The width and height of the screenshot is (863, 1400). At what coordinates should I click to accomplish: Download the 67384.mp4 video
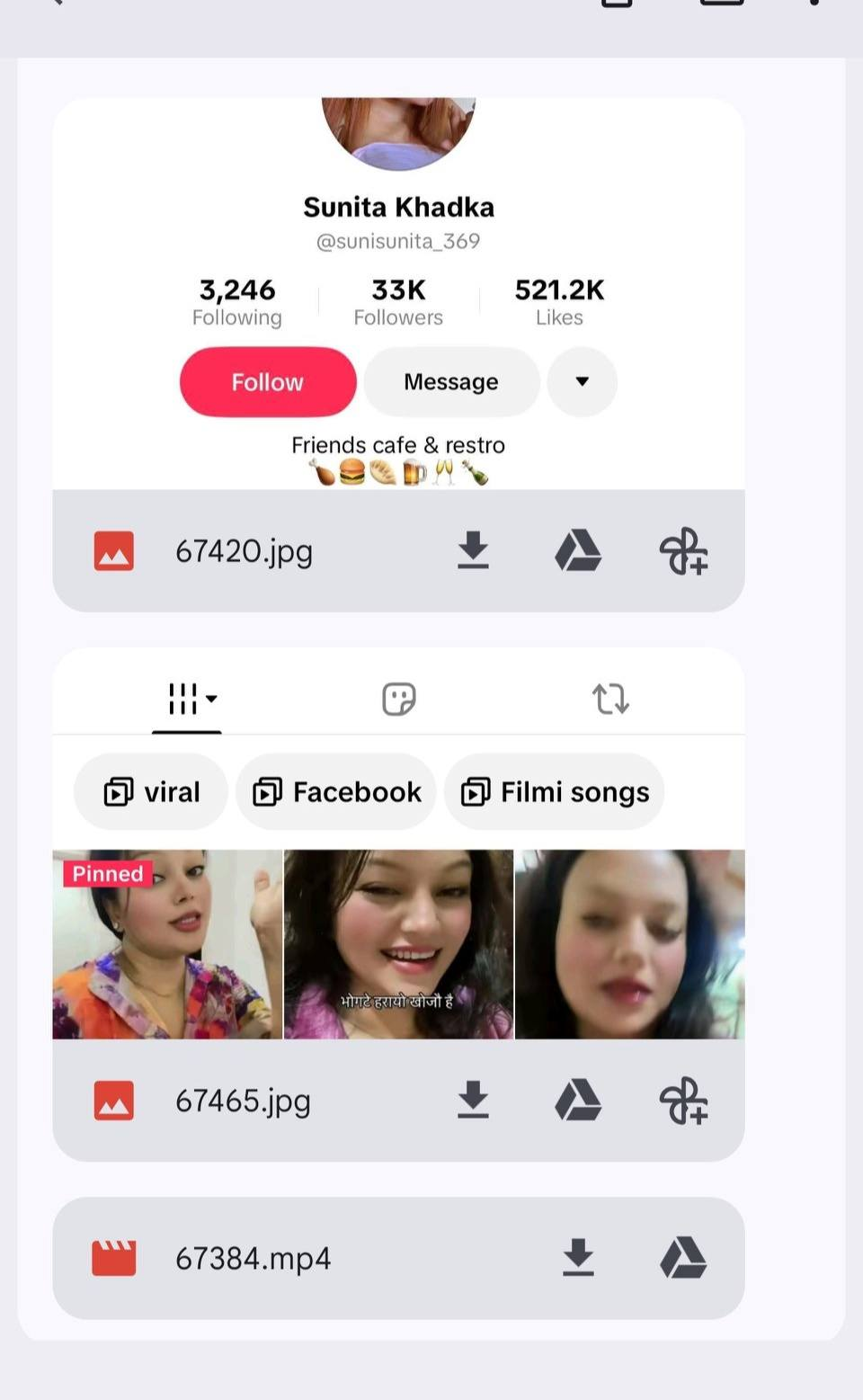click(578, 1258)
